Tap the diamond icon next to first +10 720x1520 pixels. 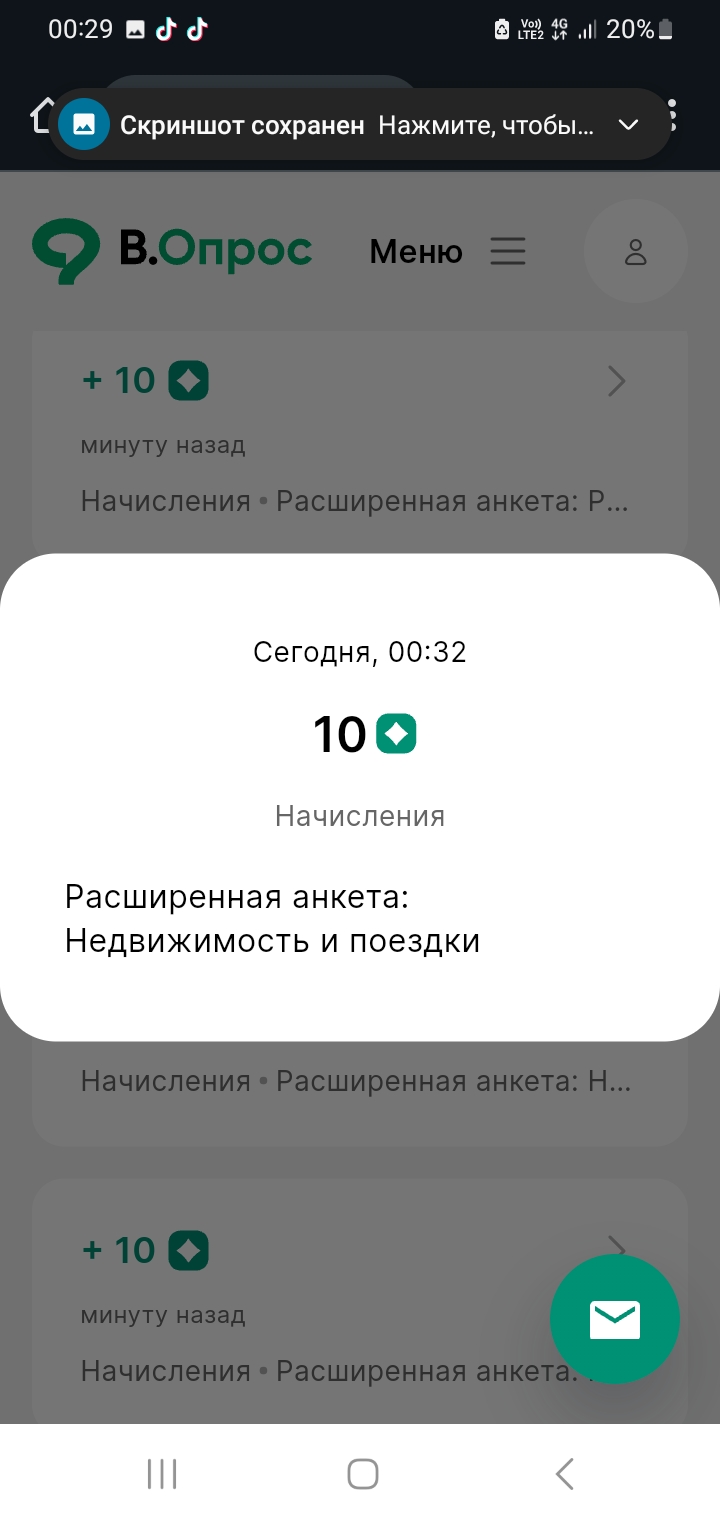[x=190, y=380]
